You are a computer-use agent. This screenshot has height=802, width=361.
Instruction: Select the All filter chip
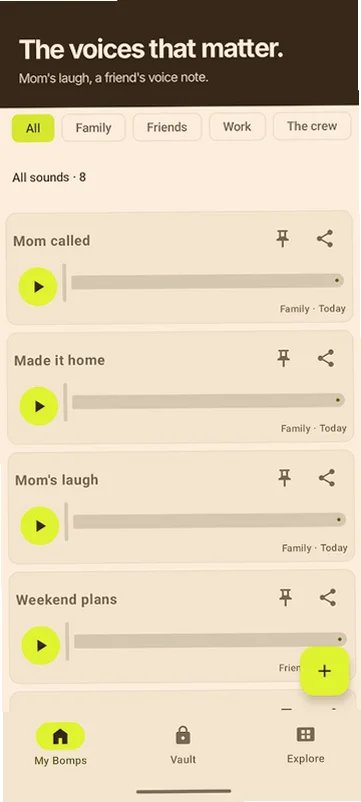click(x=33, y=128)
